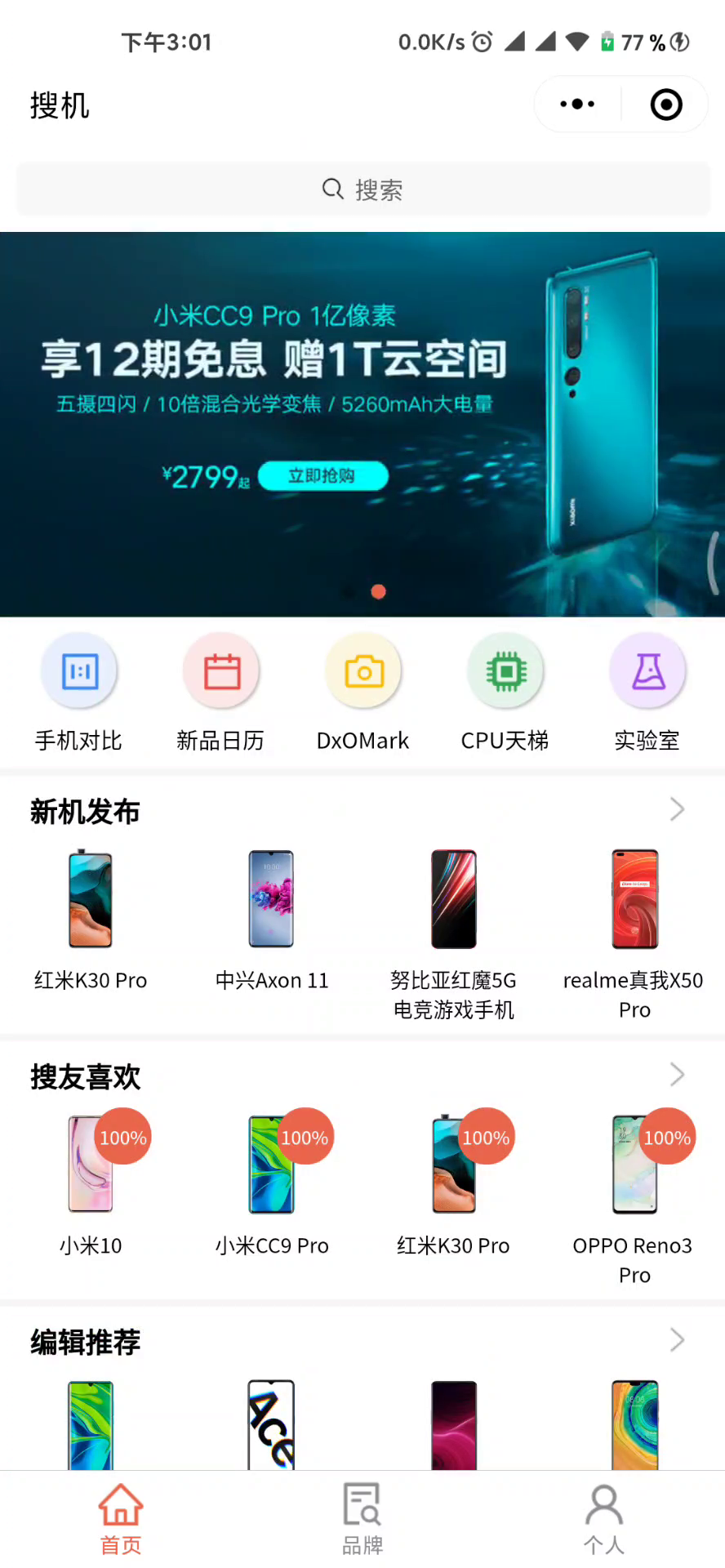Switch to the 个人 tab

pyautogui.click(x=604, y=1520)
